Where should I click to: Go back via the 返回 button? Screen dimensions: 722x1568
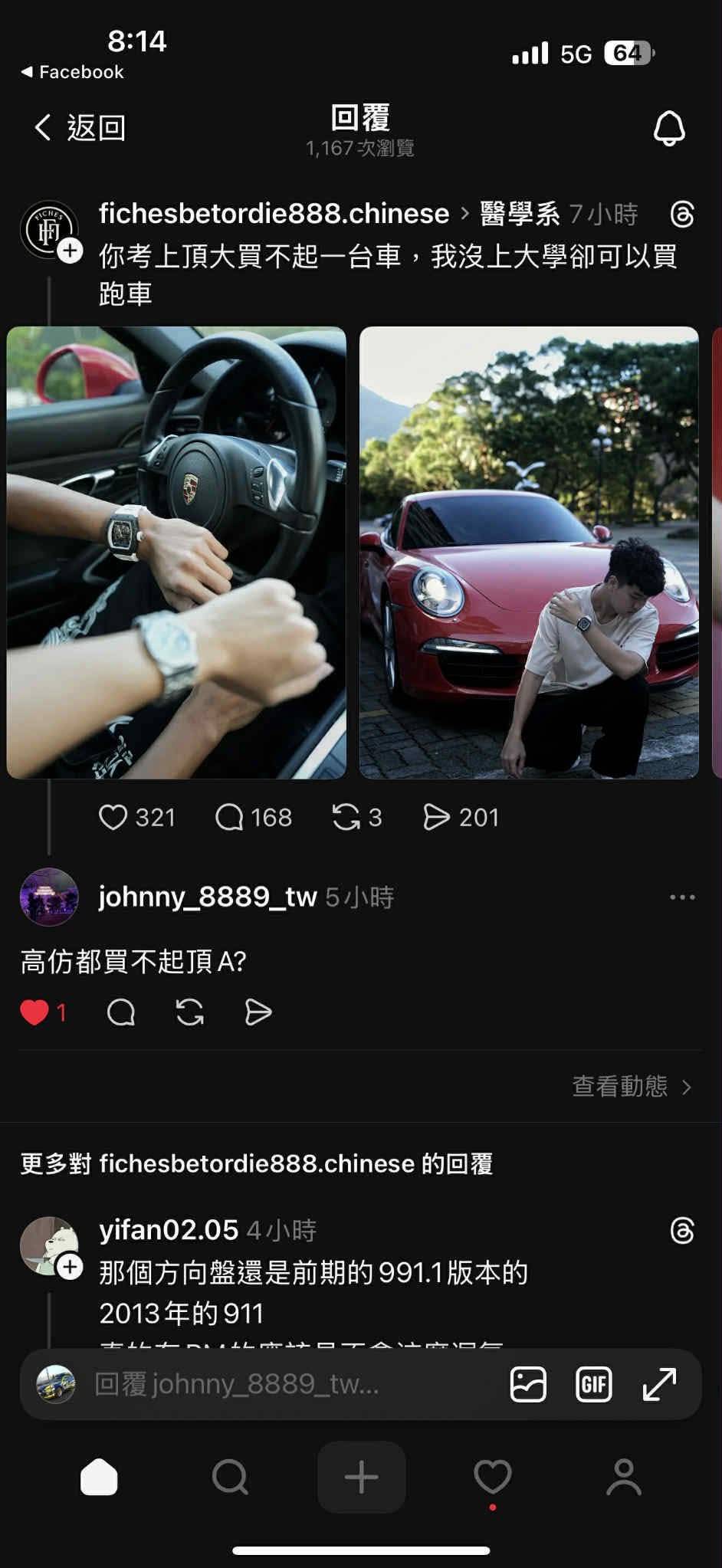point(80,128)
